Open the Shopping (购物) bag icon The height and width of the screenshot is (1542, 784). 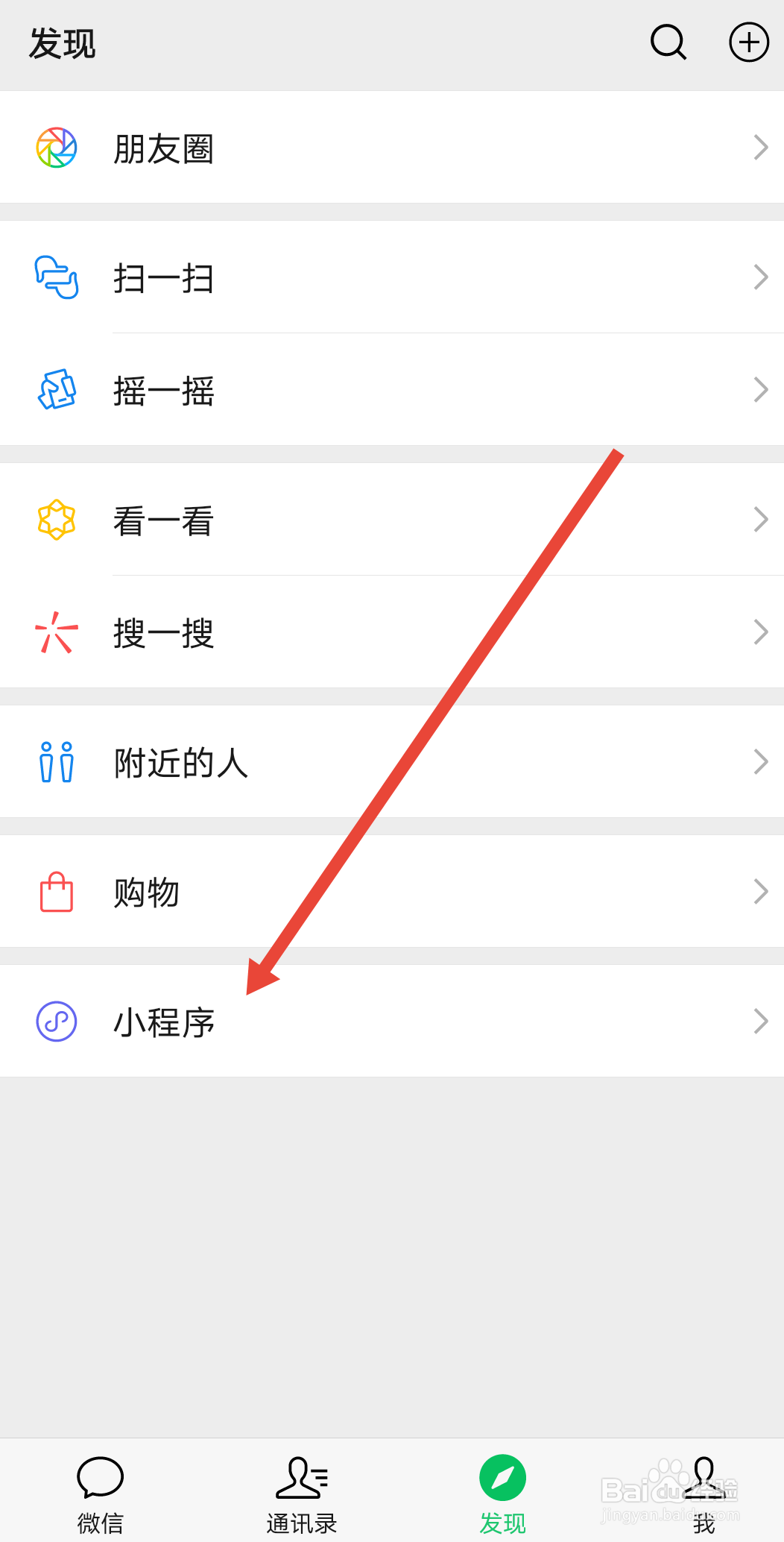coord(56,891)
